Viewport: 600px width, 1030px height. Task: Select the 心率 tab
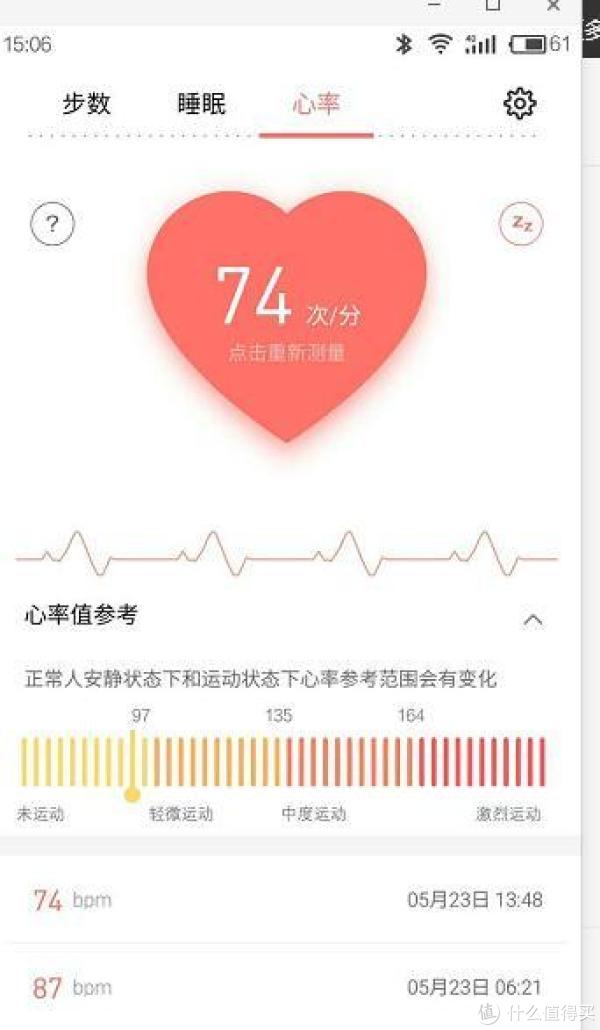316,104
